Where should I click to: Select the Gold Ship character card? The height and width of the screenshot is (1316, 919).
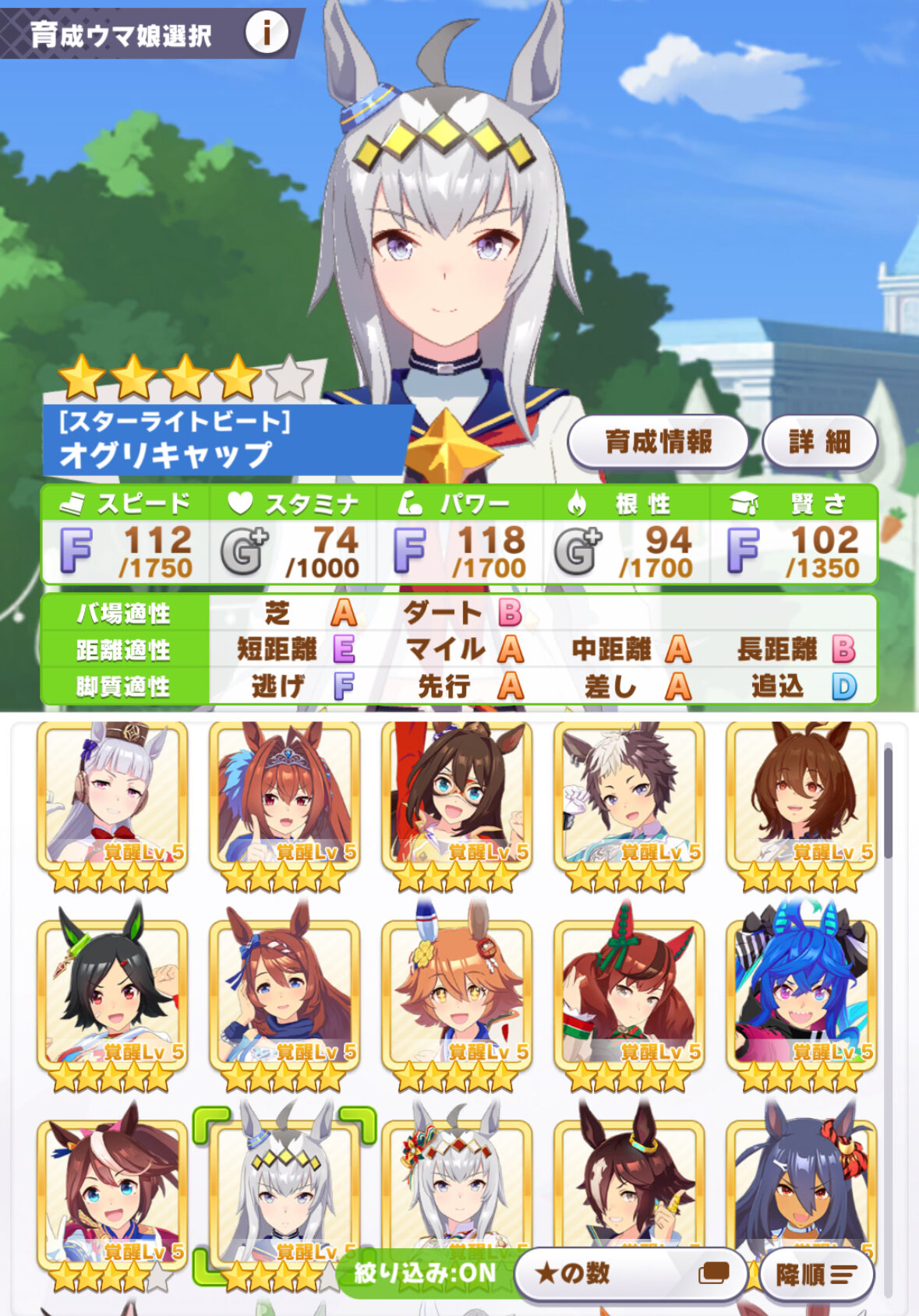[112, 806]
